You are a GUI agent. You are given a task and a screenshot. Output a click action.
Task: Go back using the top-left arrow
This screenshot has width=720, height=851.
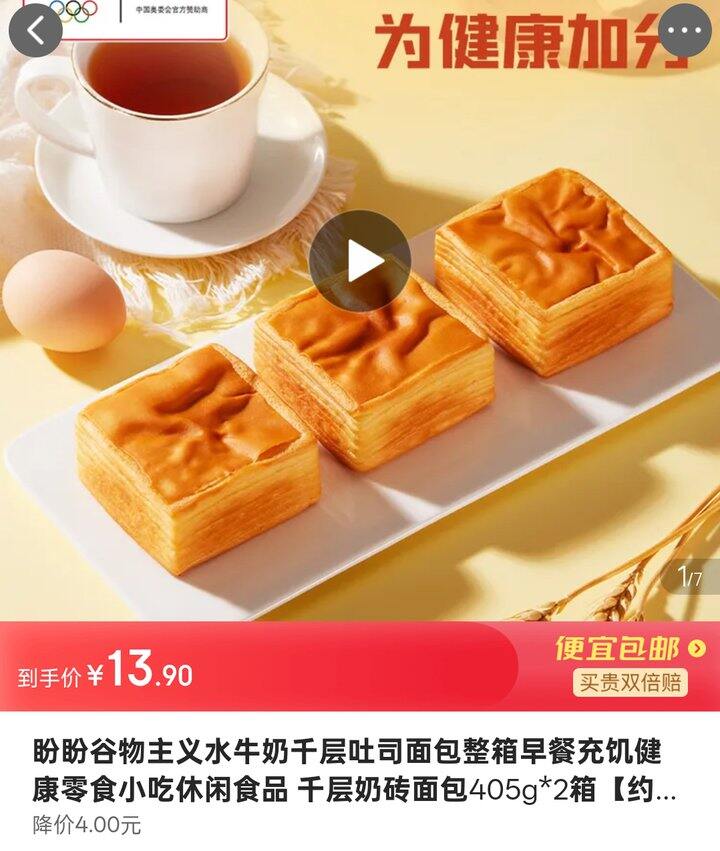[x=35, y=30]
